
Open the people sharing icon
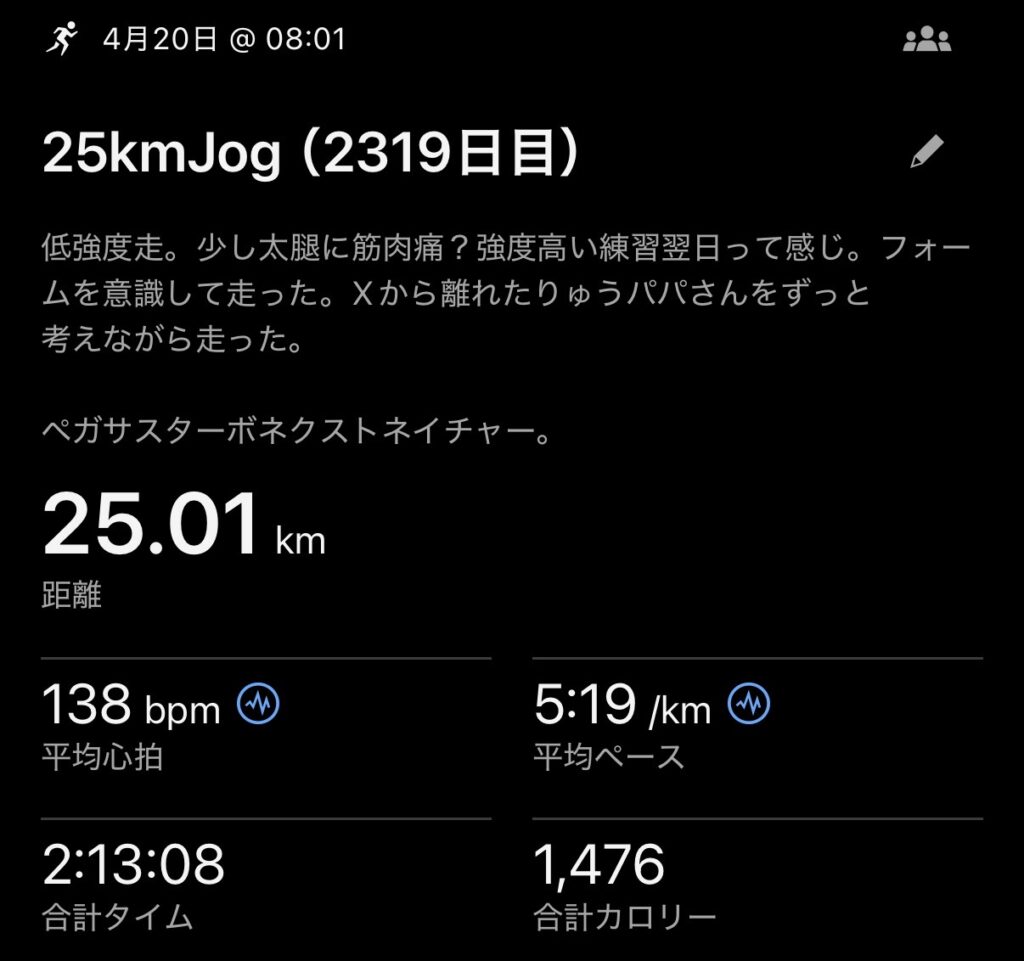click(x=927, y=40)
